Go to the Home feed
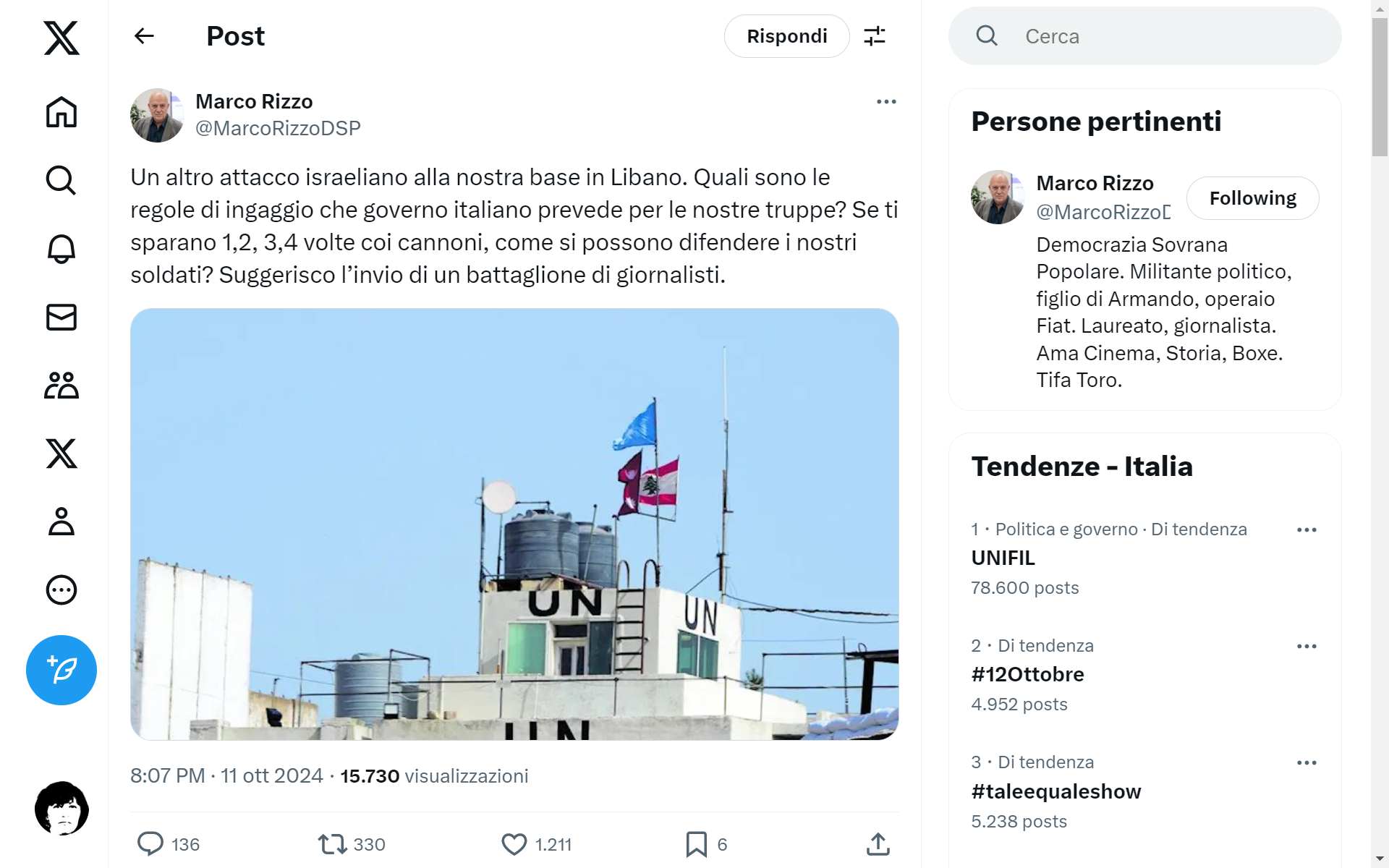1389x868 pixels. (x=61, y=112)
